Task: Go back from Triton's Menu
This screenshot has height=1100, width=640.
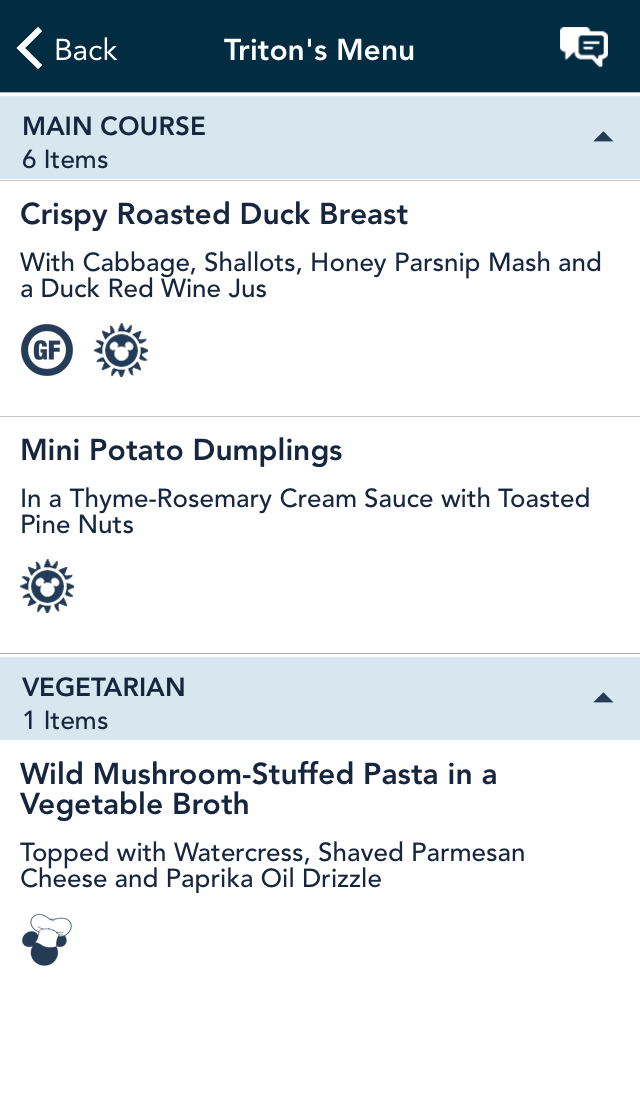Action: click(x=67, y=49)
